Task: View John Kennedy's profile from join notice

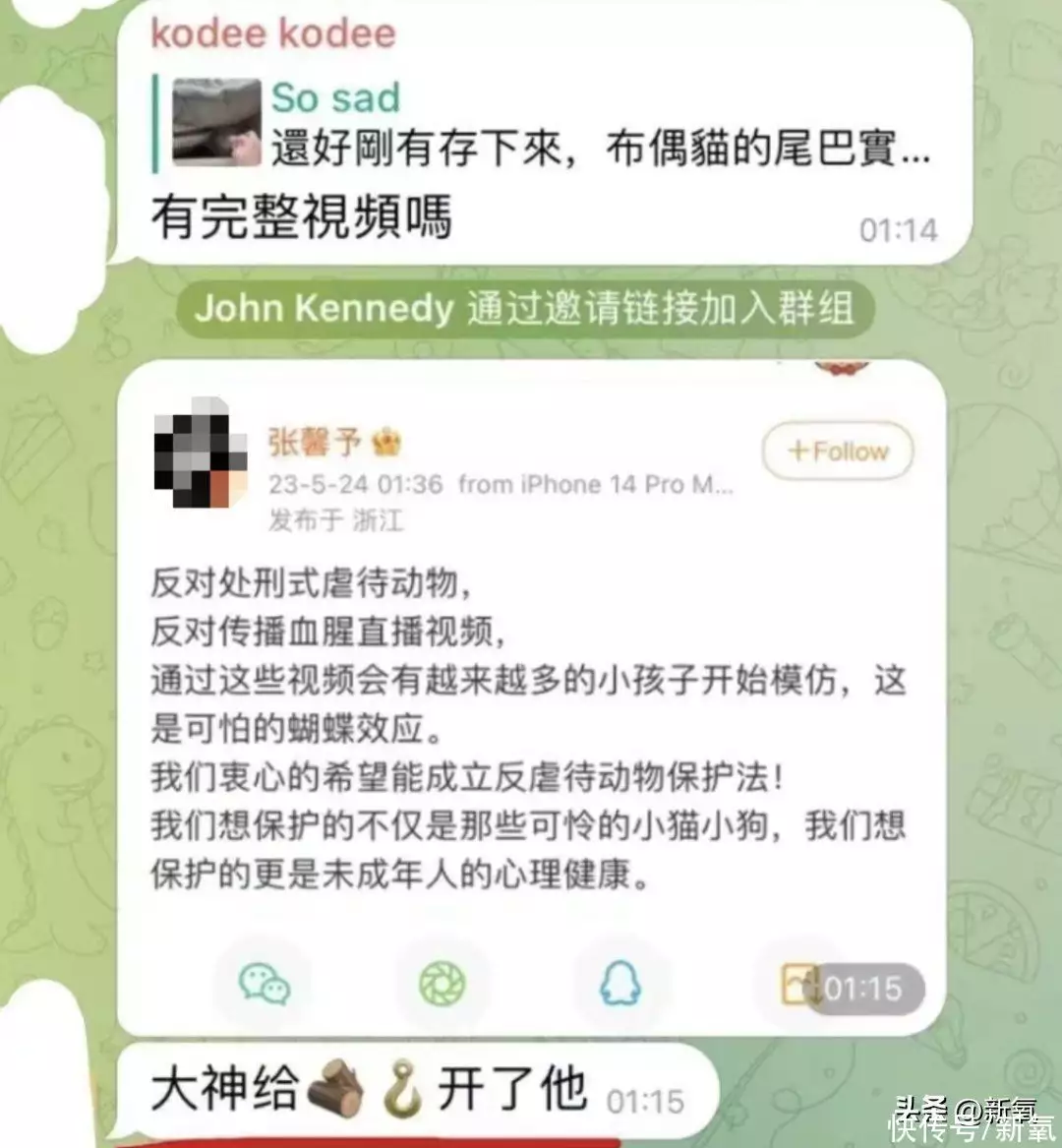Action: [324, 309]
